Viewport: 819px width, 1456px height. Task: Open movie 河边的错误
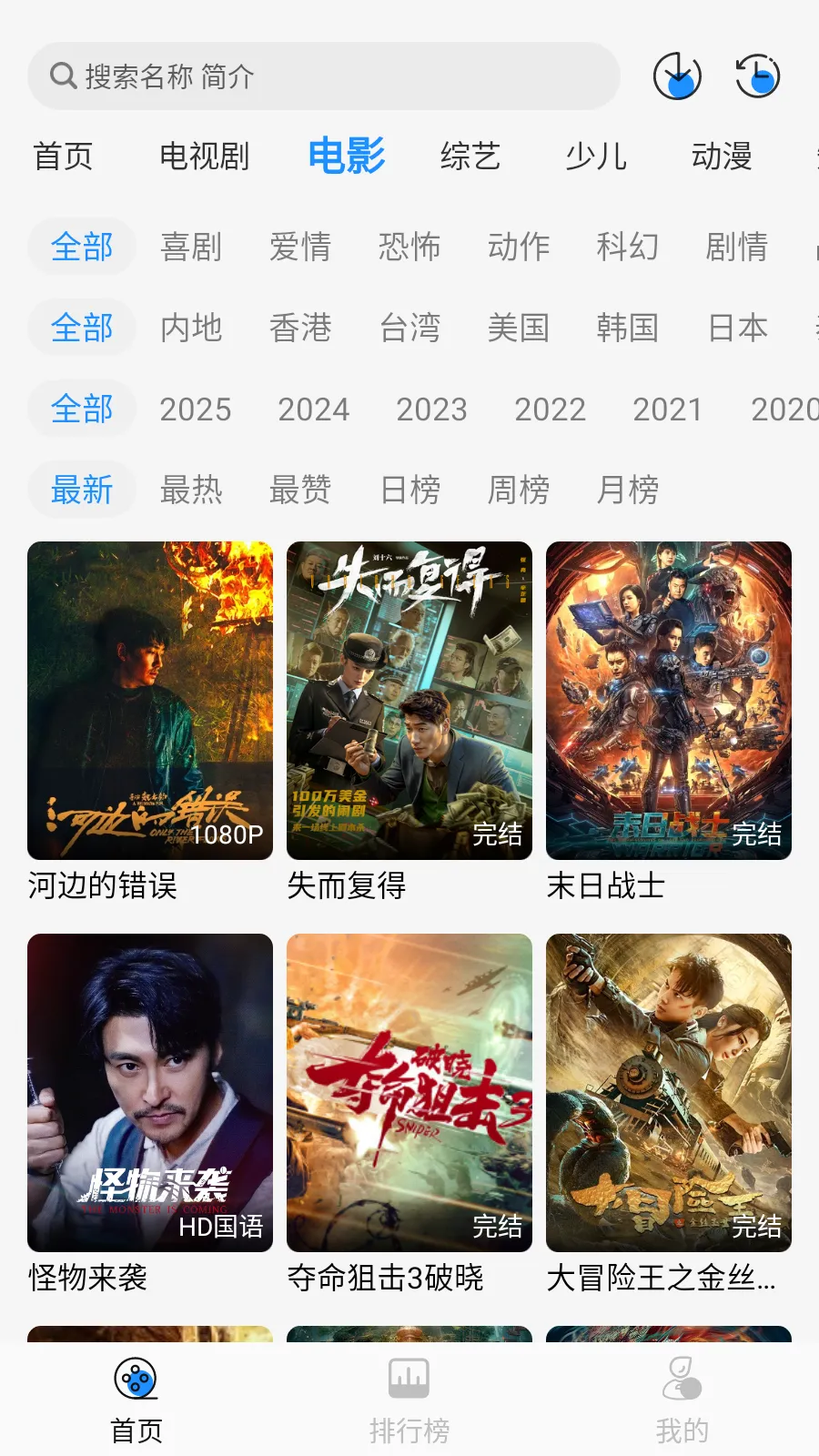pos(149,701)
